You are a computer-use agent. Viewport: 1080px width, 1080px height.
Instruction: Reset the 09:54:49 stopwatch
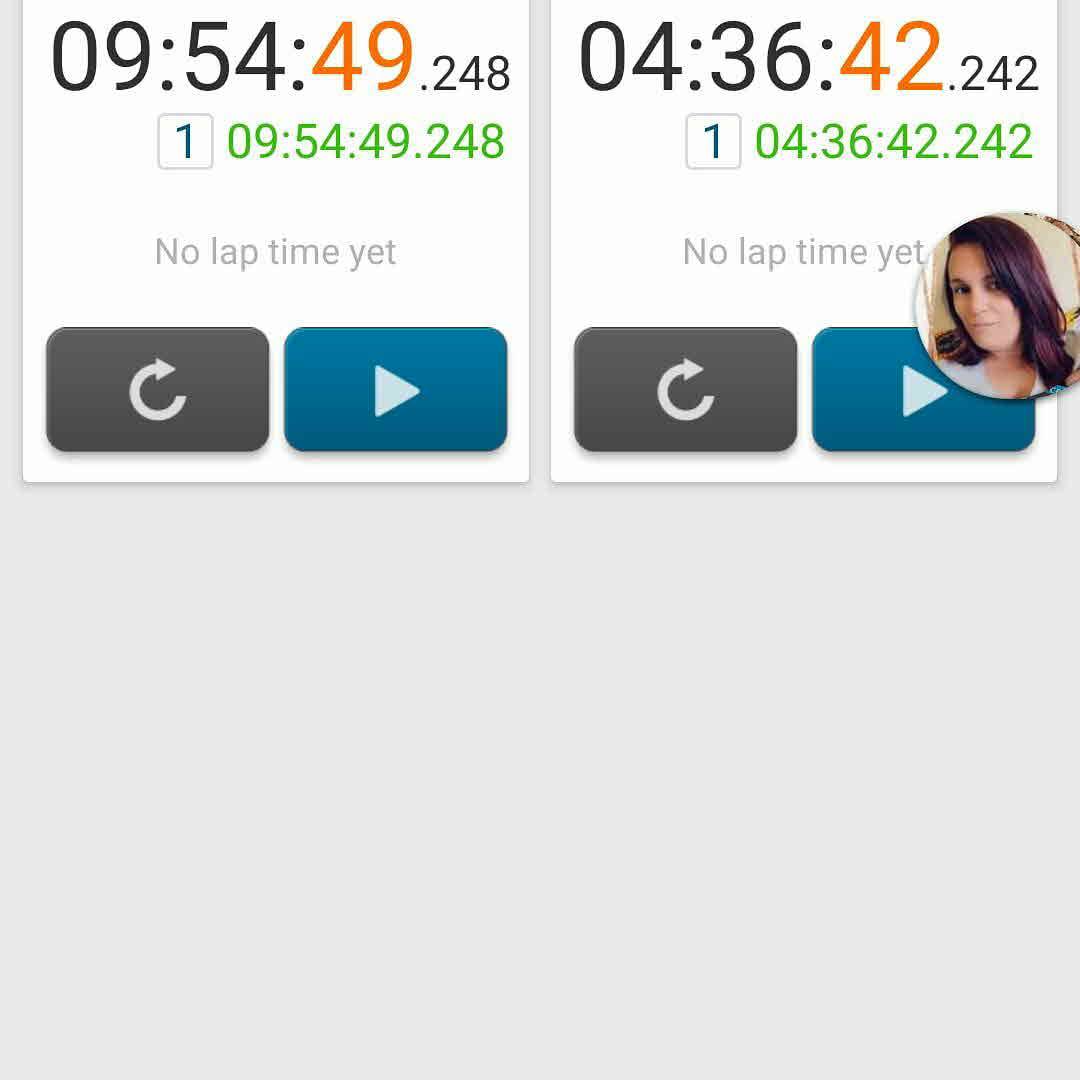pos(157,389)
